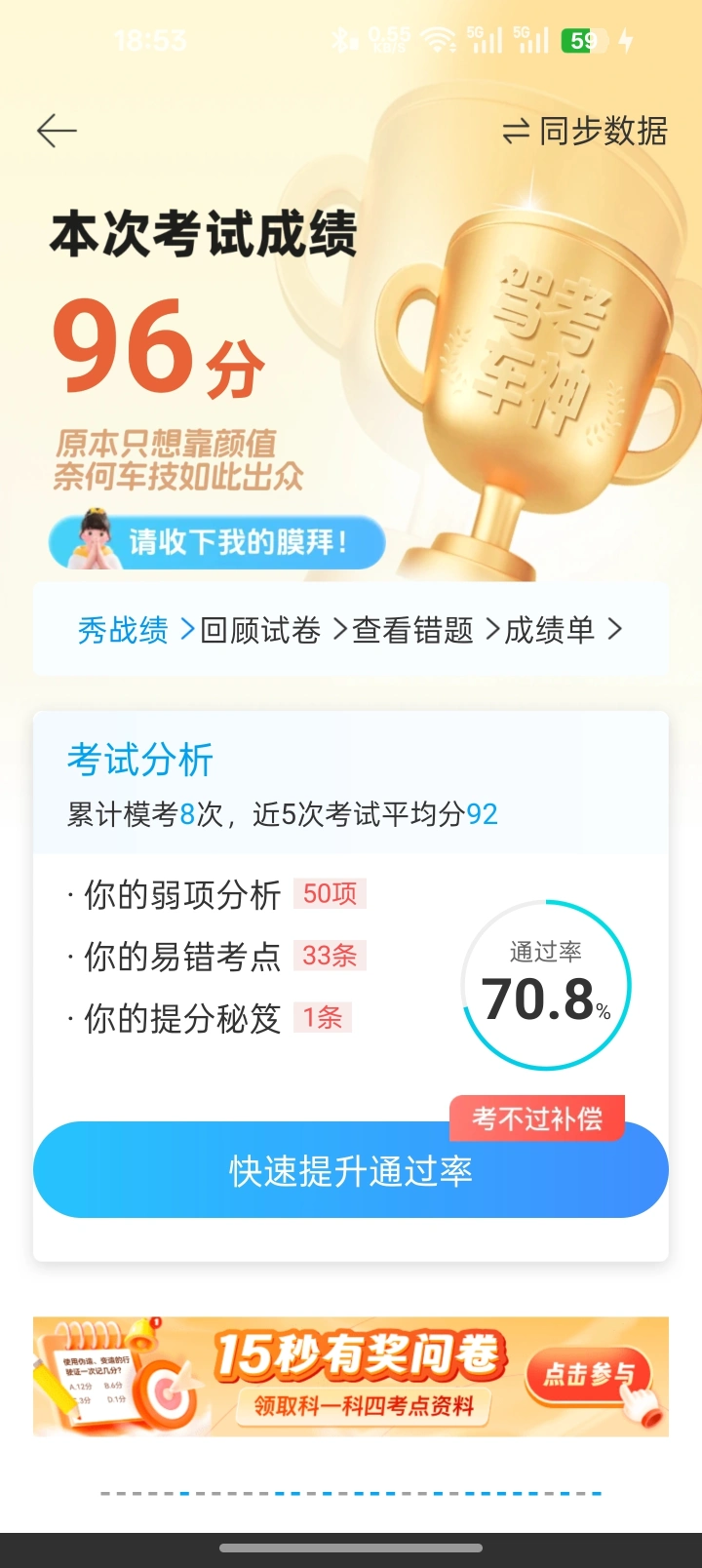View 你的弱项分析 with 50项
This screenshot has width=702, height=1568.
coord(216,894)
